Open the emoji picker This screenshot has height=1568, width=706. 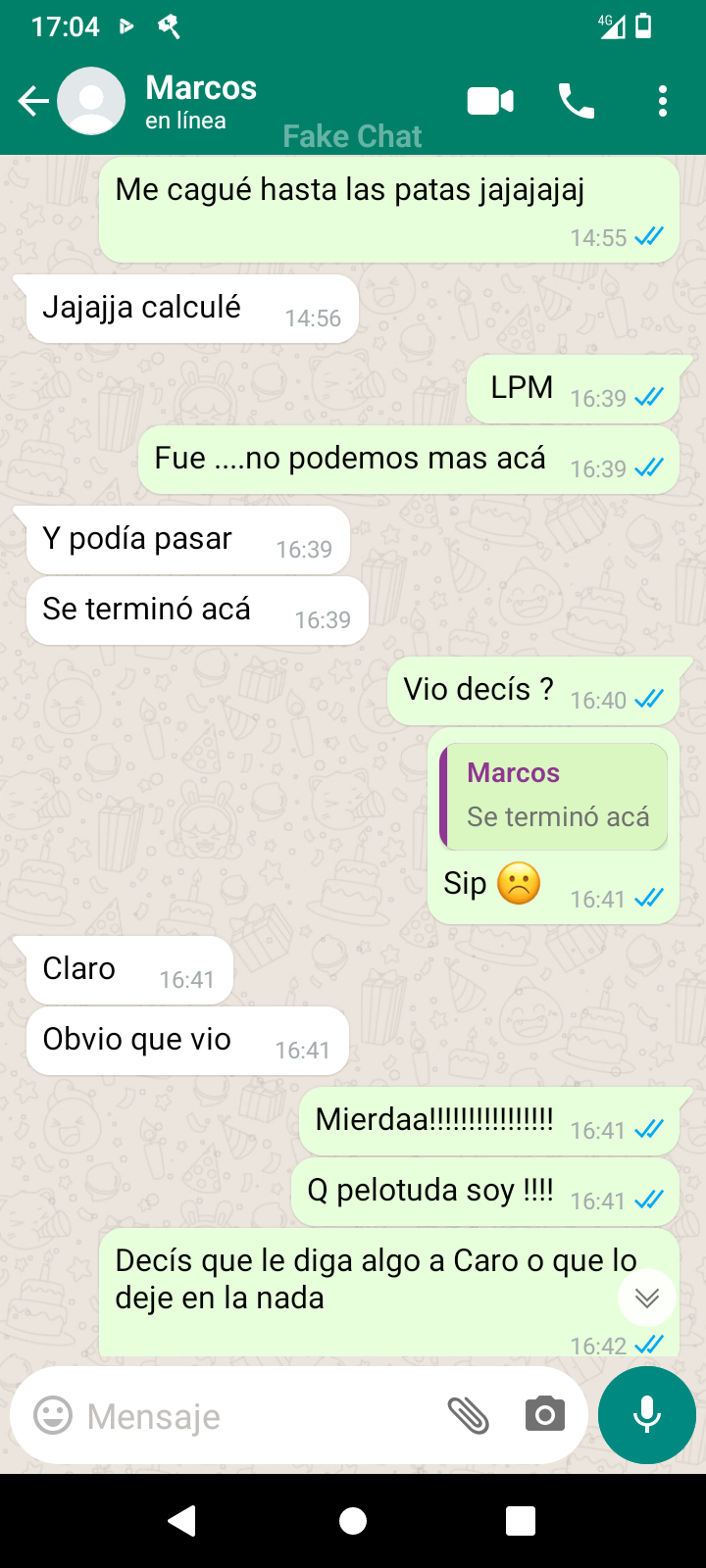(53, 1416)
